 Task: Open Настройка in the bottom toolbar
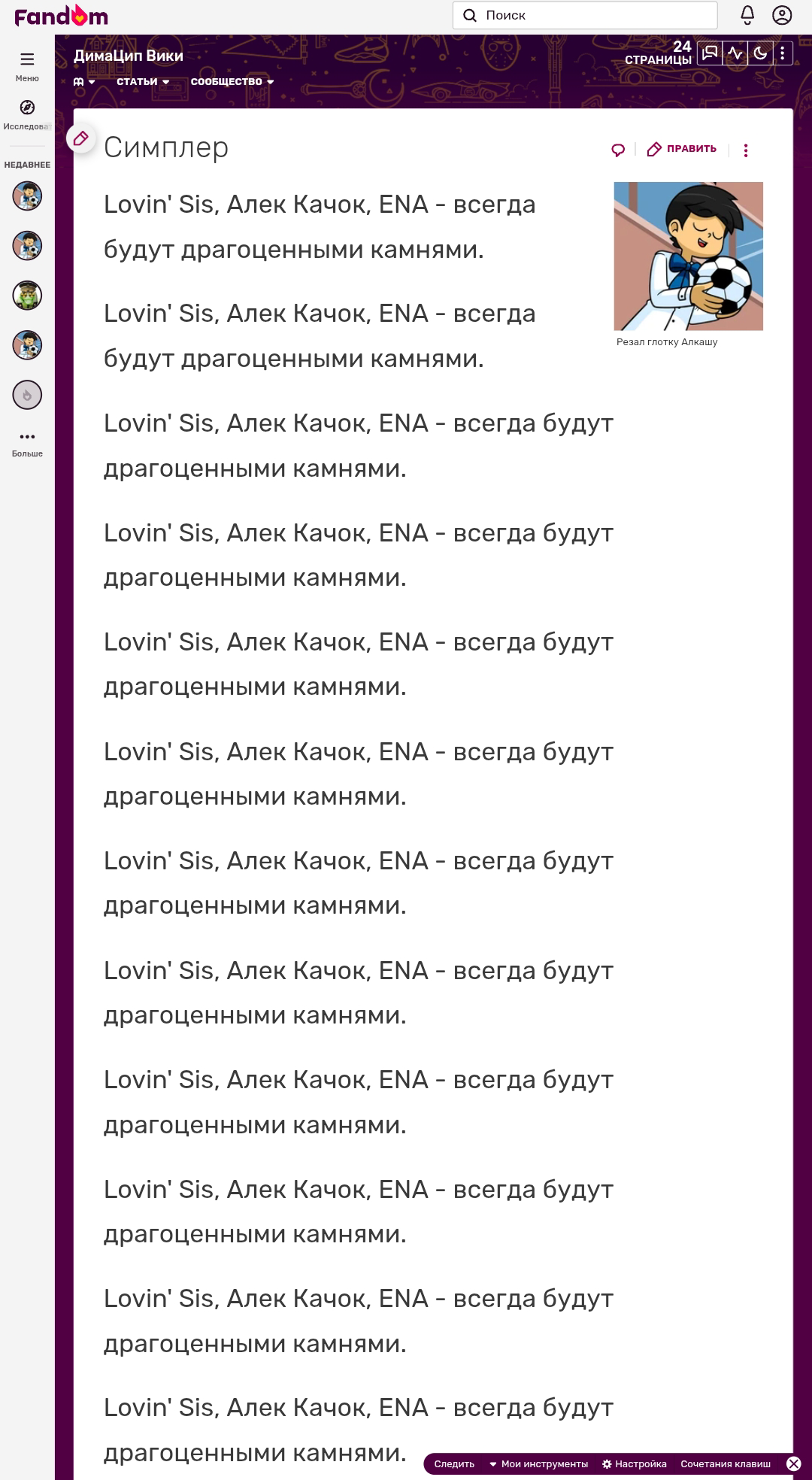click(635, 1464)
